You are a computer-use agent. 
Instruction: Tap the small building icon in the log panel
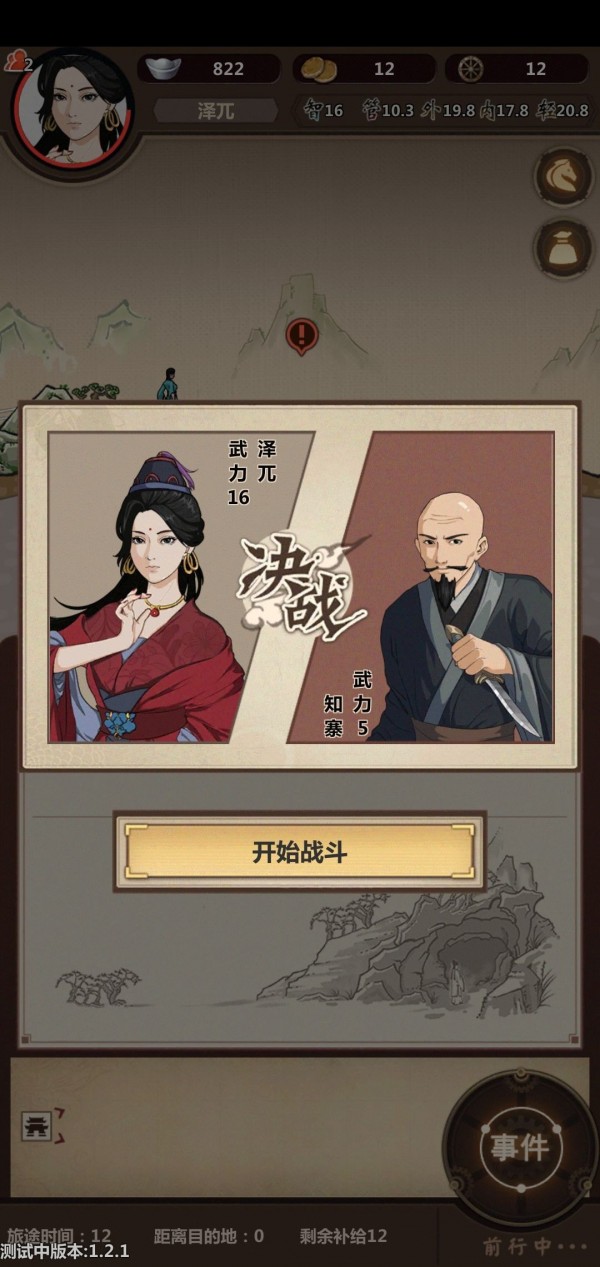click(37, 1126)
